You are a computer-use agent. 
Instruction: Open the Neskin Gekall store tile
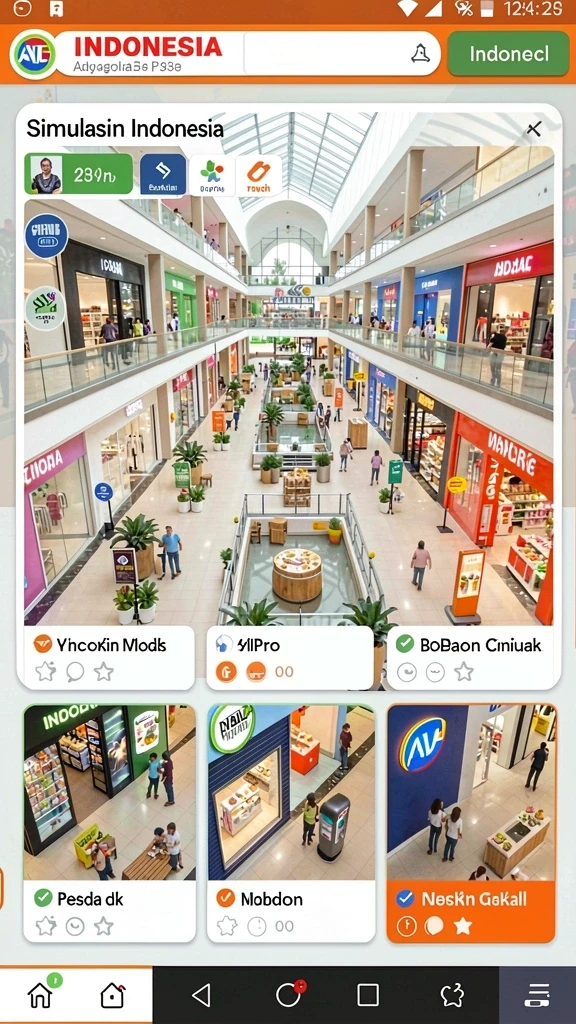click(471, 823)
